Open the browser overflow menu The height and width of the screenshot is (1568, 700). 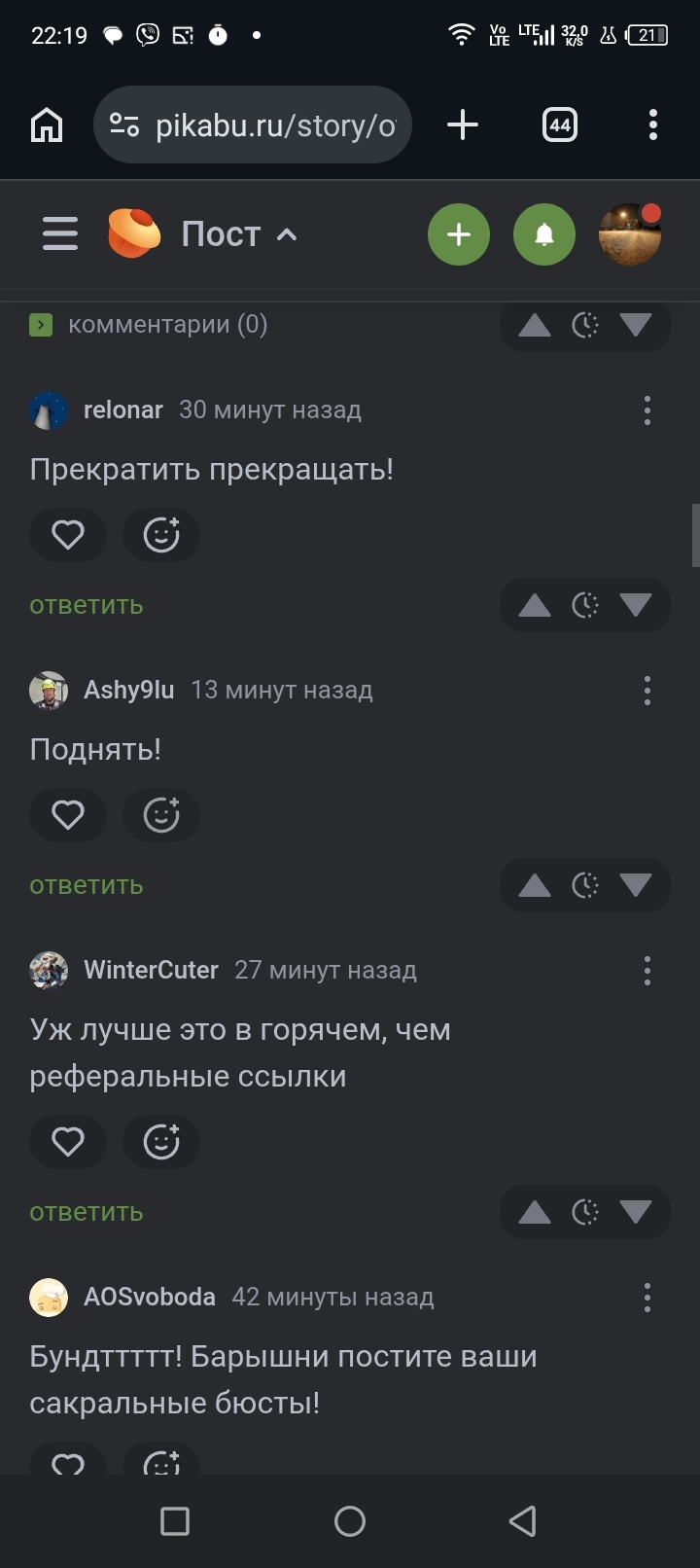coord(652,125)
